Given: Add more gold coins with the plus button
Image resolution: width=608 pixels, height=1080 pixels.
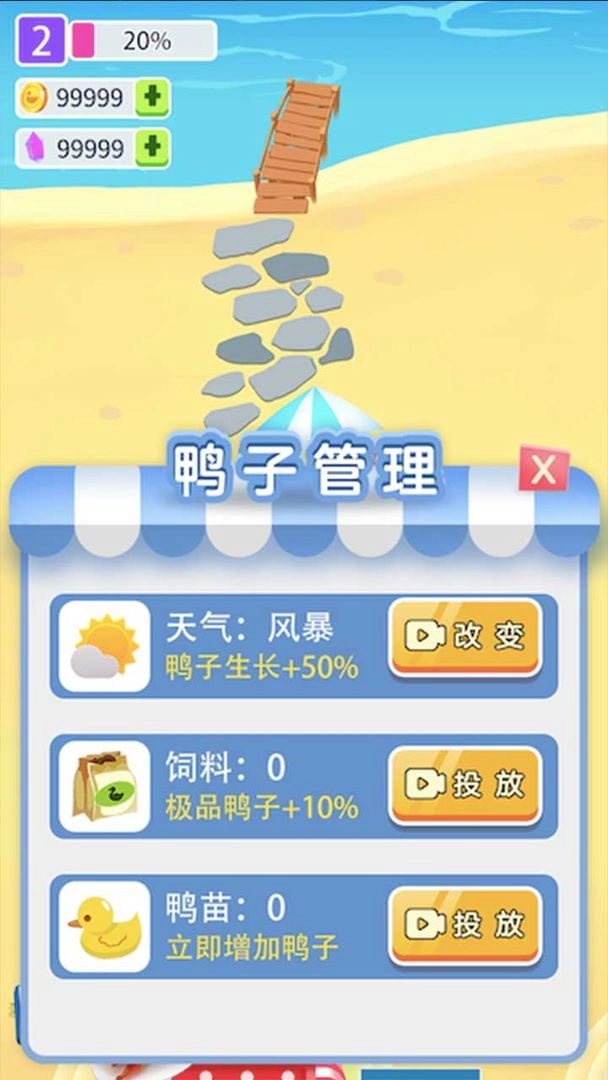Looking at the screenshot, I should [x=152, y=98].
